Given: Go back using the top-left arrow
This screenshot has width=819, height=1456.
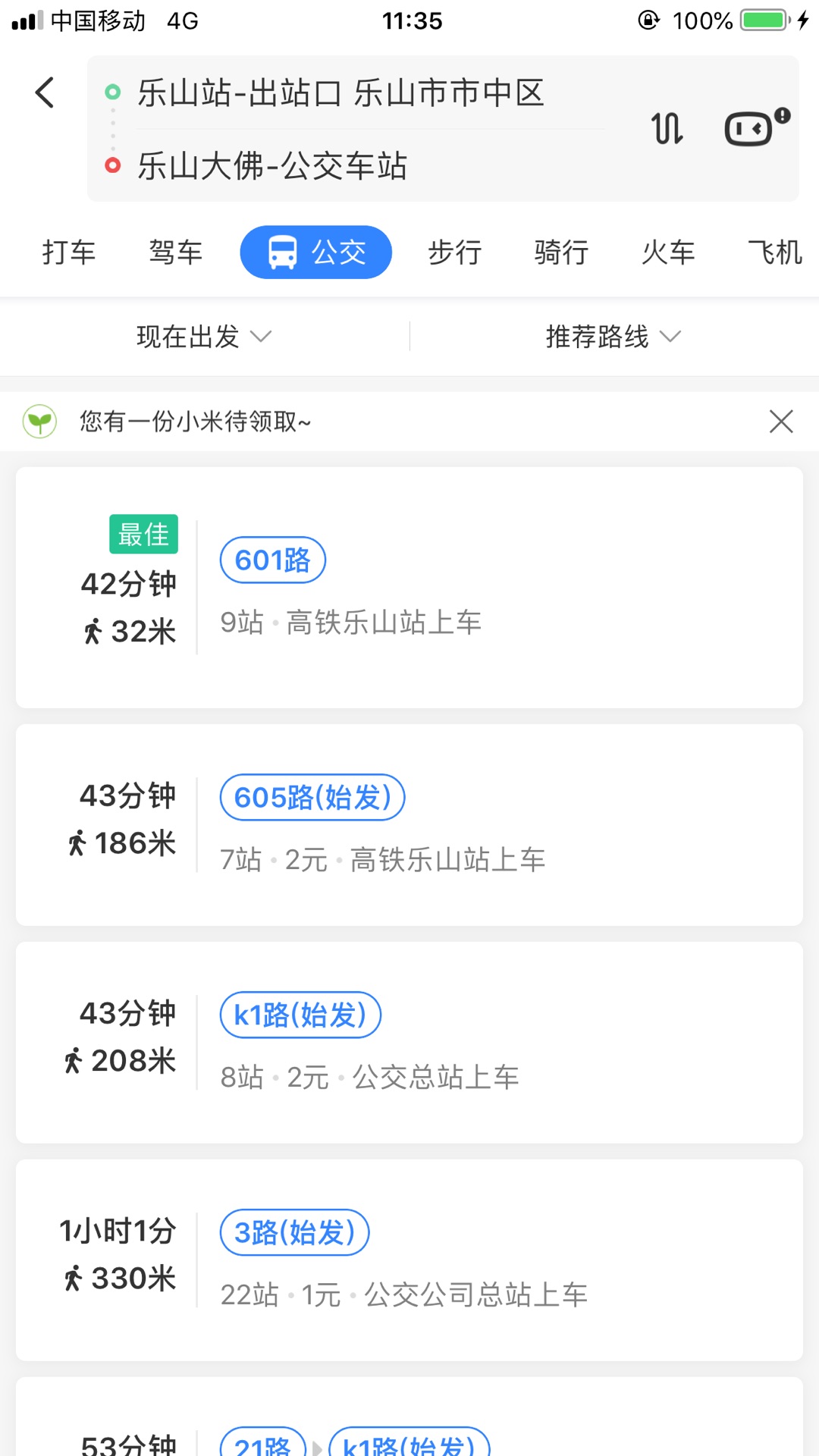Looking at the screenshot, I should point(45,93).
